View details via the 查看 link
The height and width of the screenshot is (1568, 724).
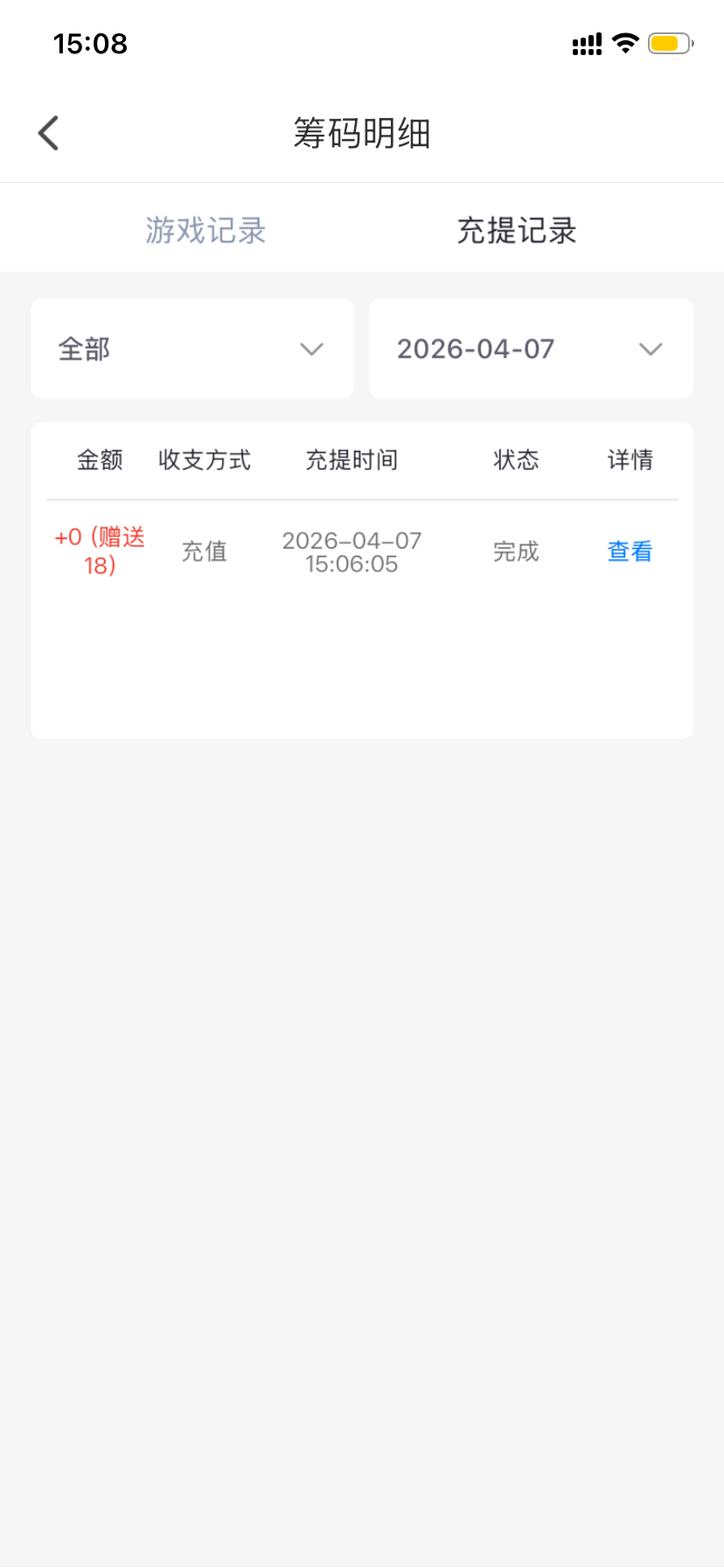630,551
